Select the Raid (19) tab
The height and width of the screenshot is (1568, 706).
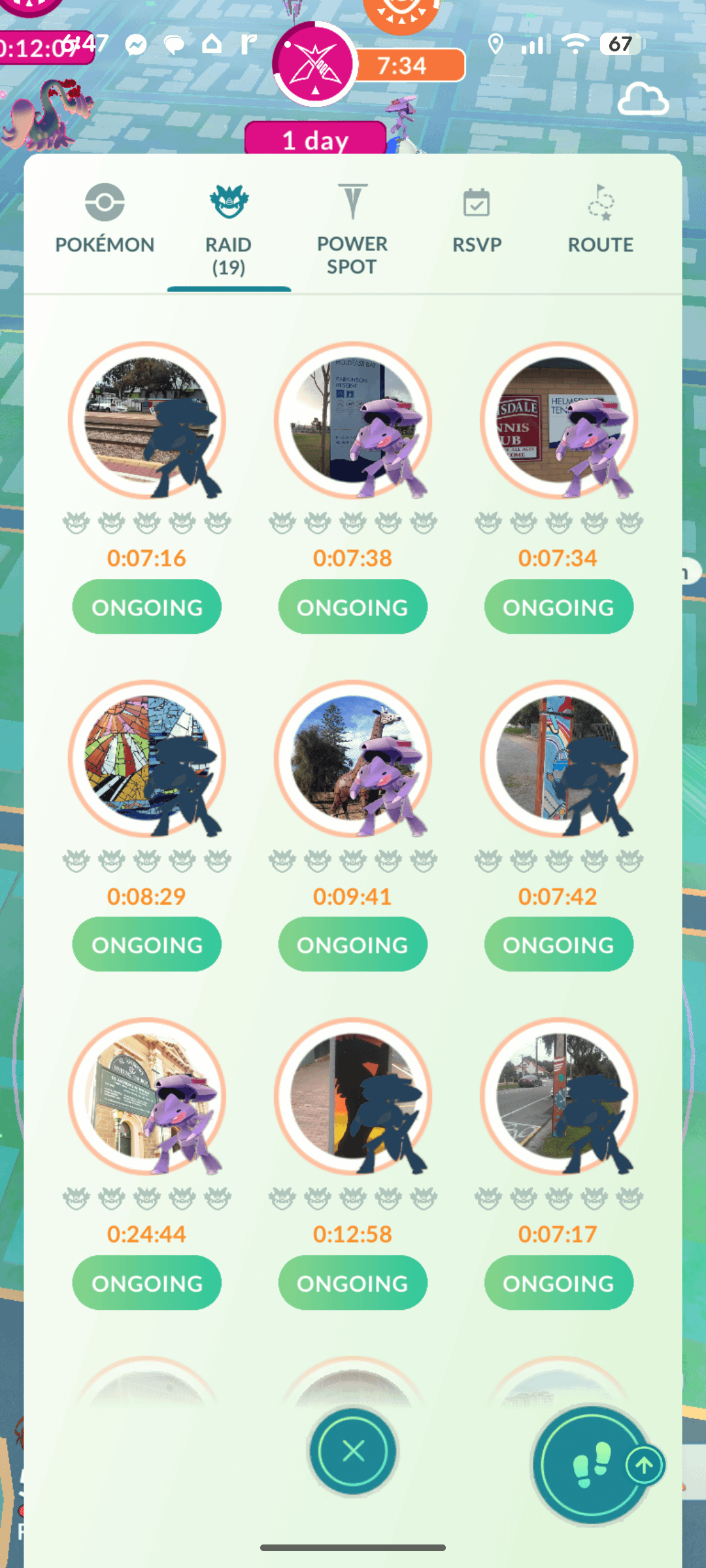228,230
